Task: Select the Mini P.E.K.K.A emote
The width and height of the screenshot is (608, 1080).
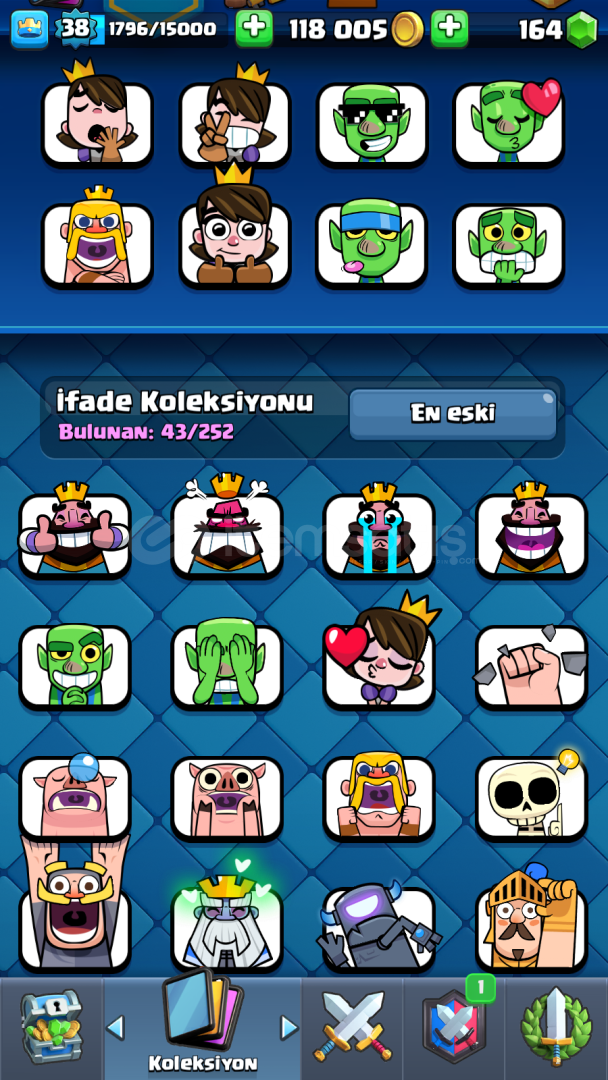Action: [x=379, y=928]
